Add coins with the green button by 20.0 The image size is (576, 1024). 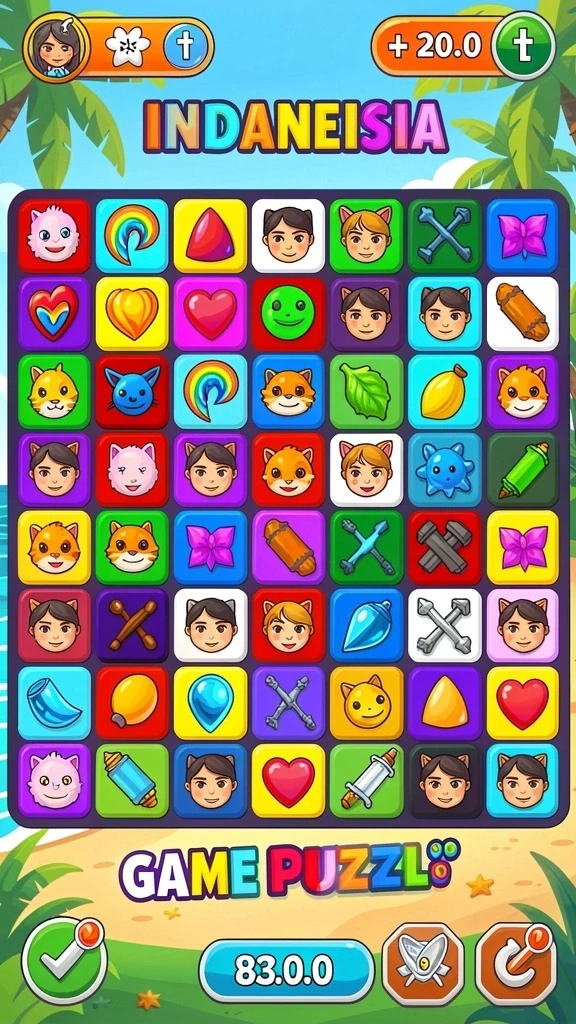[523, 46]
